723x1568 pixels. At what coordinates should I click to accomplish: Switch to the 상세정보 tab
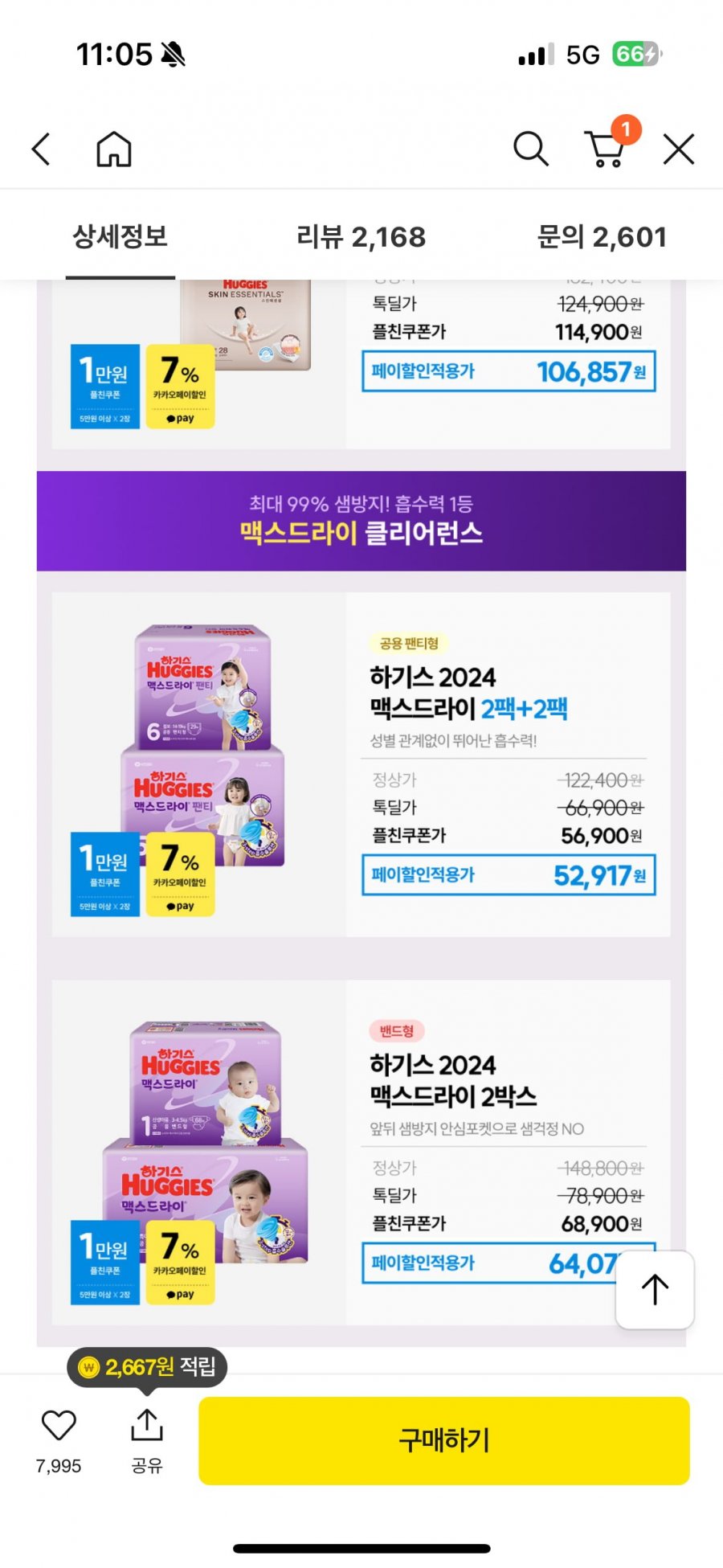coord(120,237)
